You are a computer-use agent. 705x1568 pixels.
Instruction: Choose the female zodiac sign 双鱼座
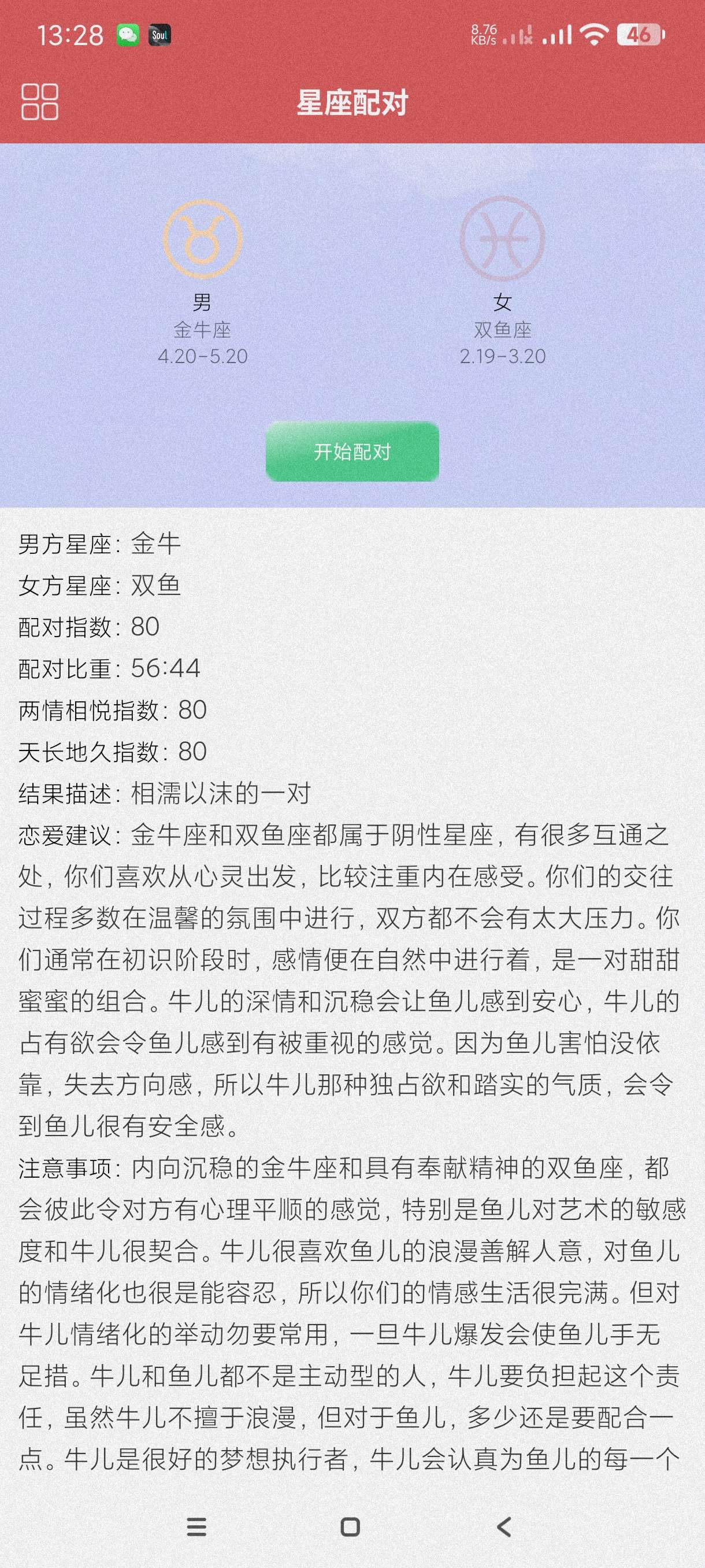(x=502, y=239)
